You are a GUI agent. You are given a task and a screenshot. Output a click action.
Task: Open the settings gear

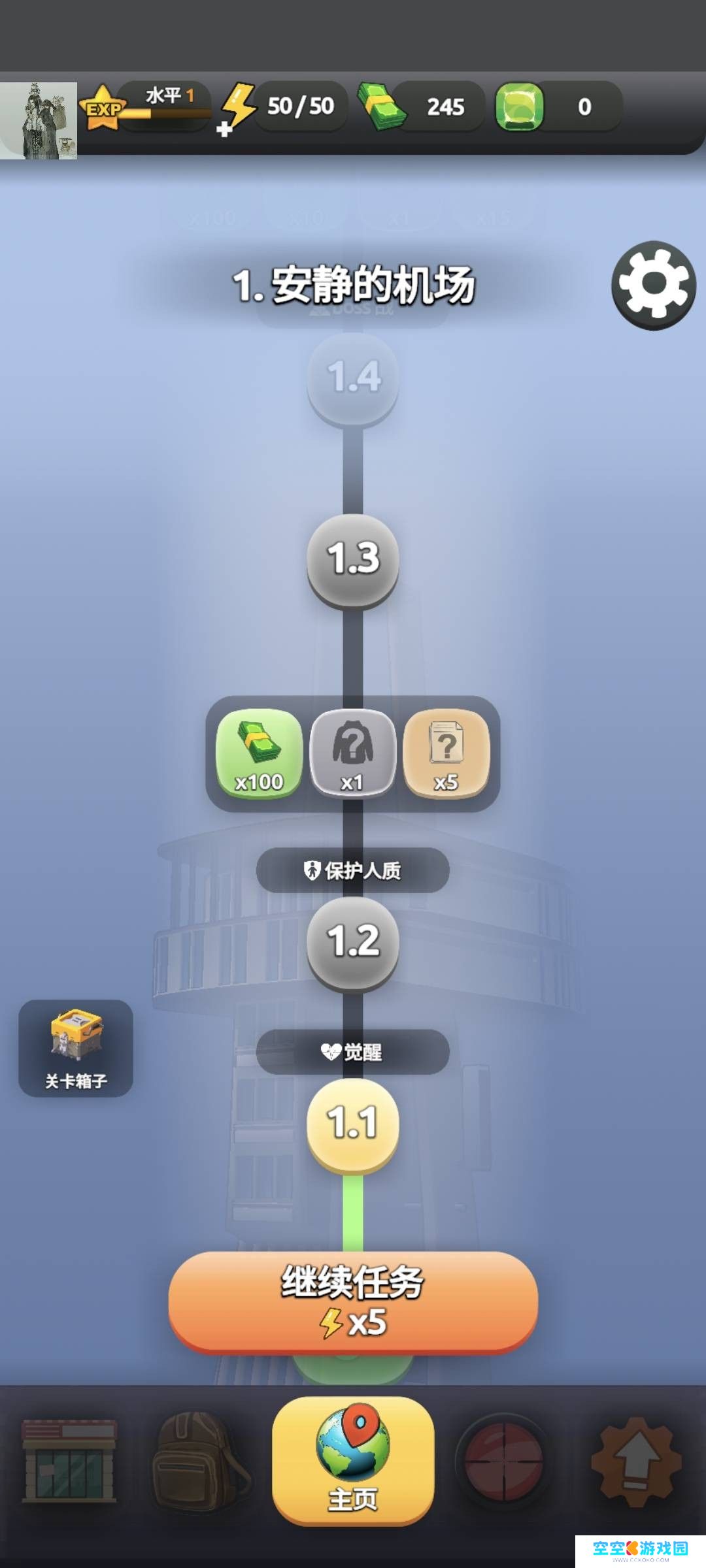pyautogui.click(x=654, y=286)
